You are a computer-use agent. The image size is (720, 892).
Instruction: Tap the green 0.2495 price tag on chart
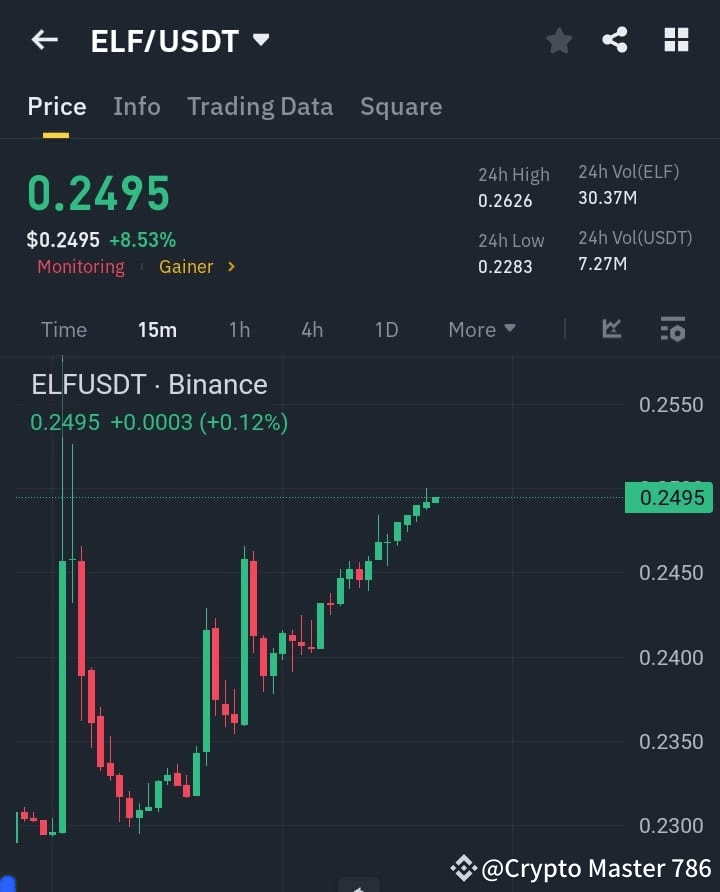668,497
